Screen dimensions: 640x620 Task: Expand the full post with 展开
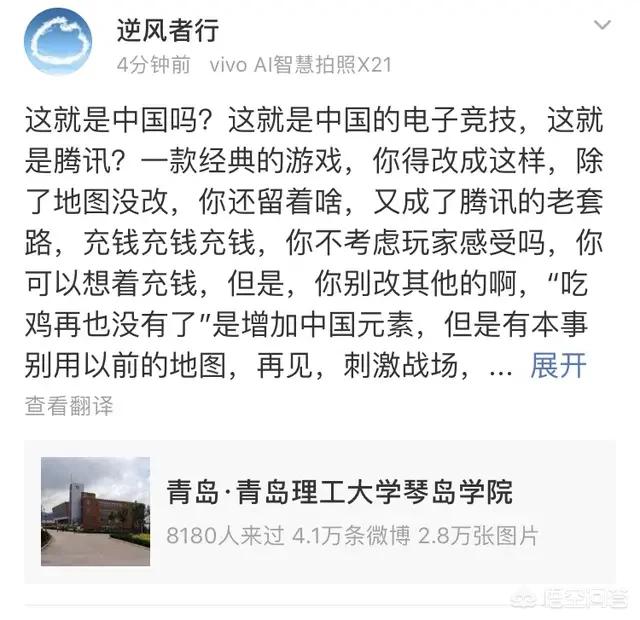pos(558,366)
